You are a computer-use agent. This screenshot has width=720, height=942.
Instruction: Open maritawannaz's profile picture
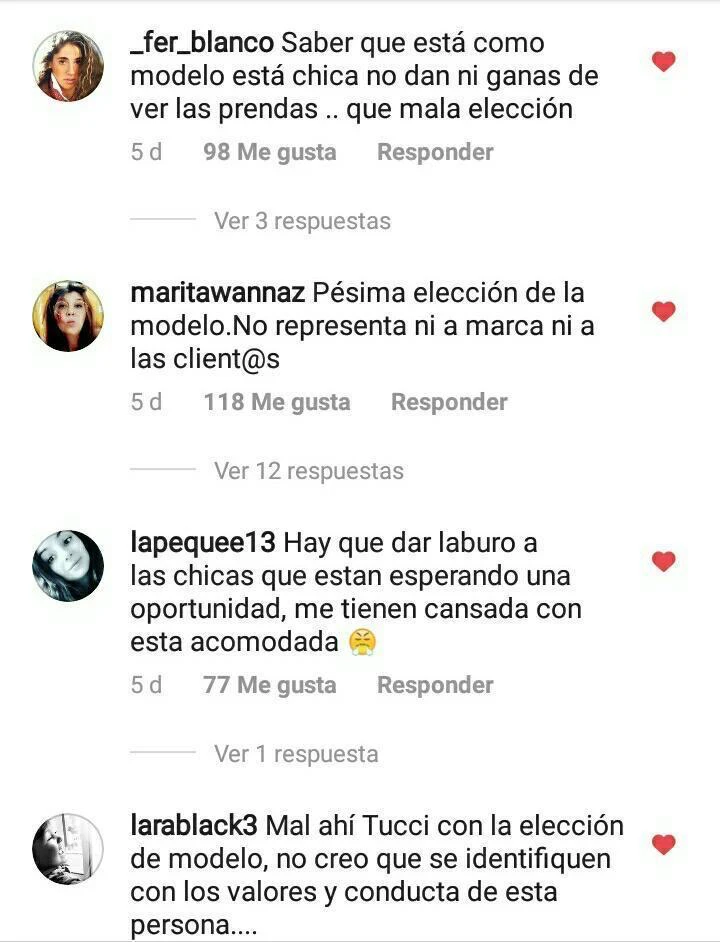click(x=68, y=316)
